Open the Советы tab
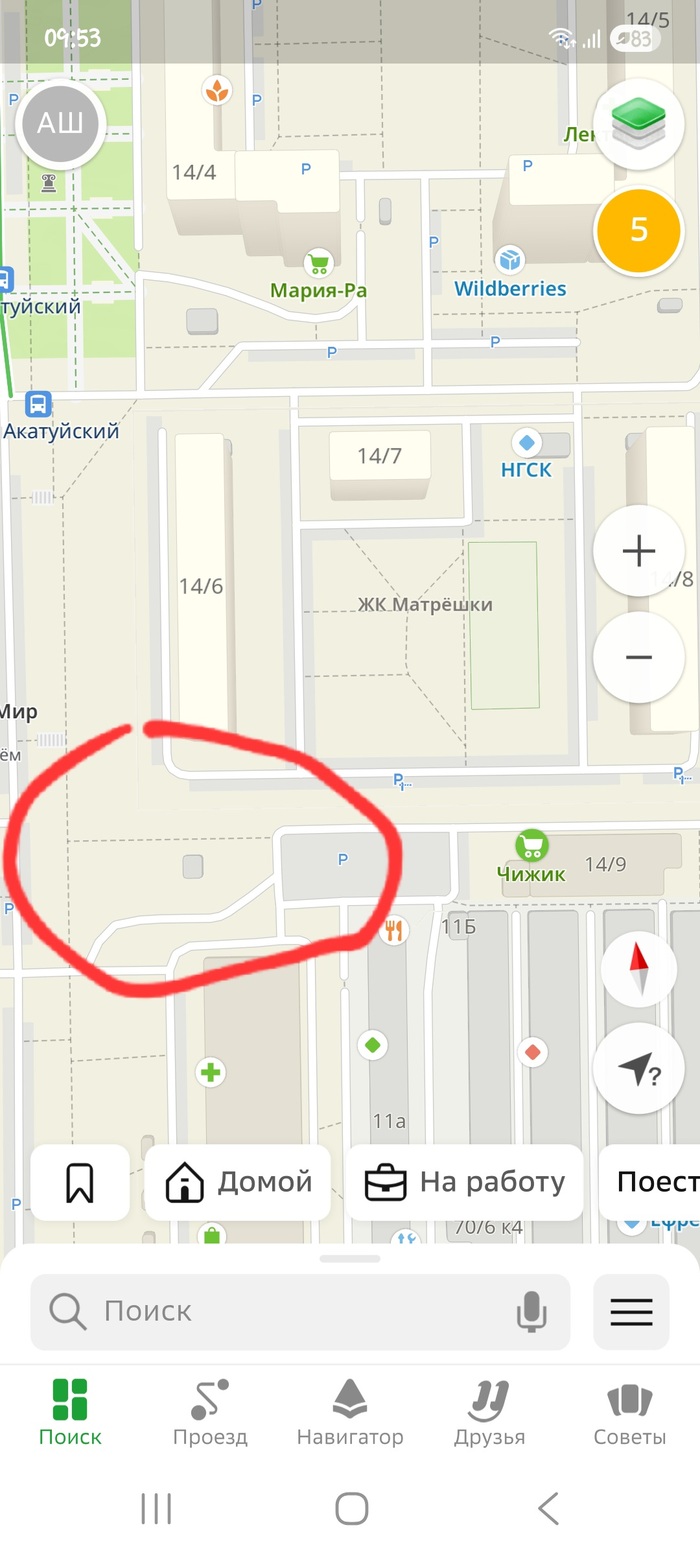 630,1412
